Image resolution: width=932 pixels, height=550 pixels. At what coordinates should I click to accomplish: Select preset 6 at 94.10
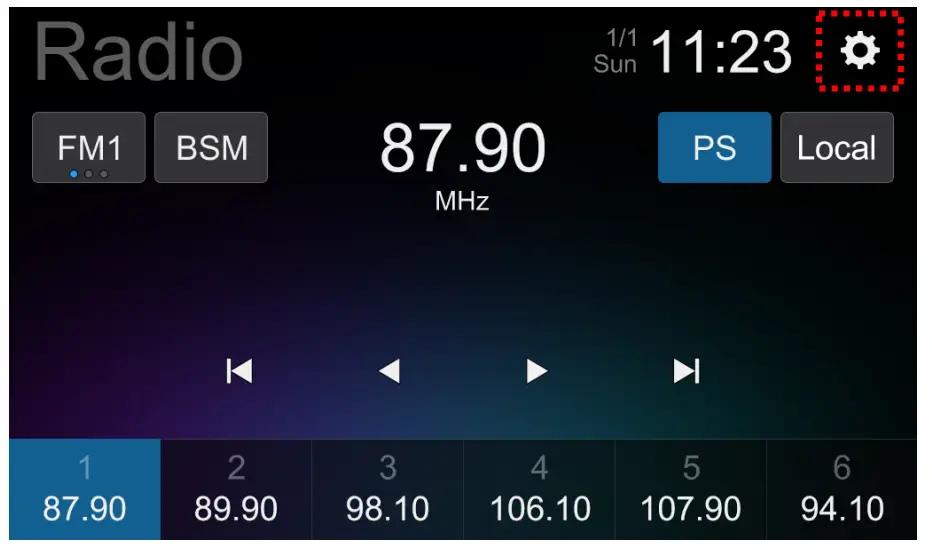(x=842, y=490)
